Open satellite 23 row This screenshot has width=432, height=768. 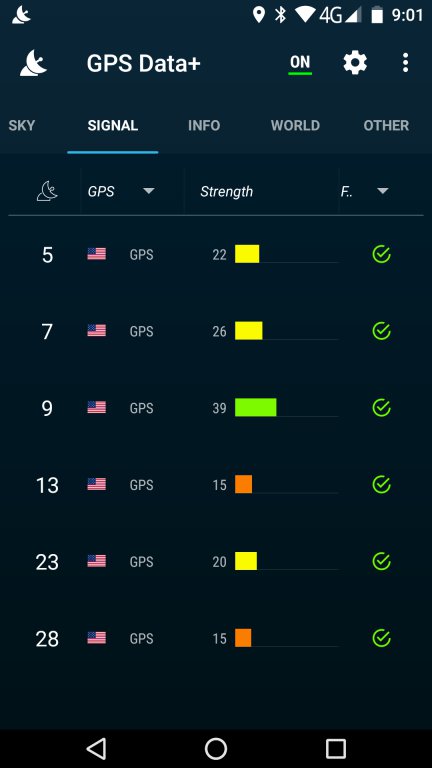pos(216,561)
